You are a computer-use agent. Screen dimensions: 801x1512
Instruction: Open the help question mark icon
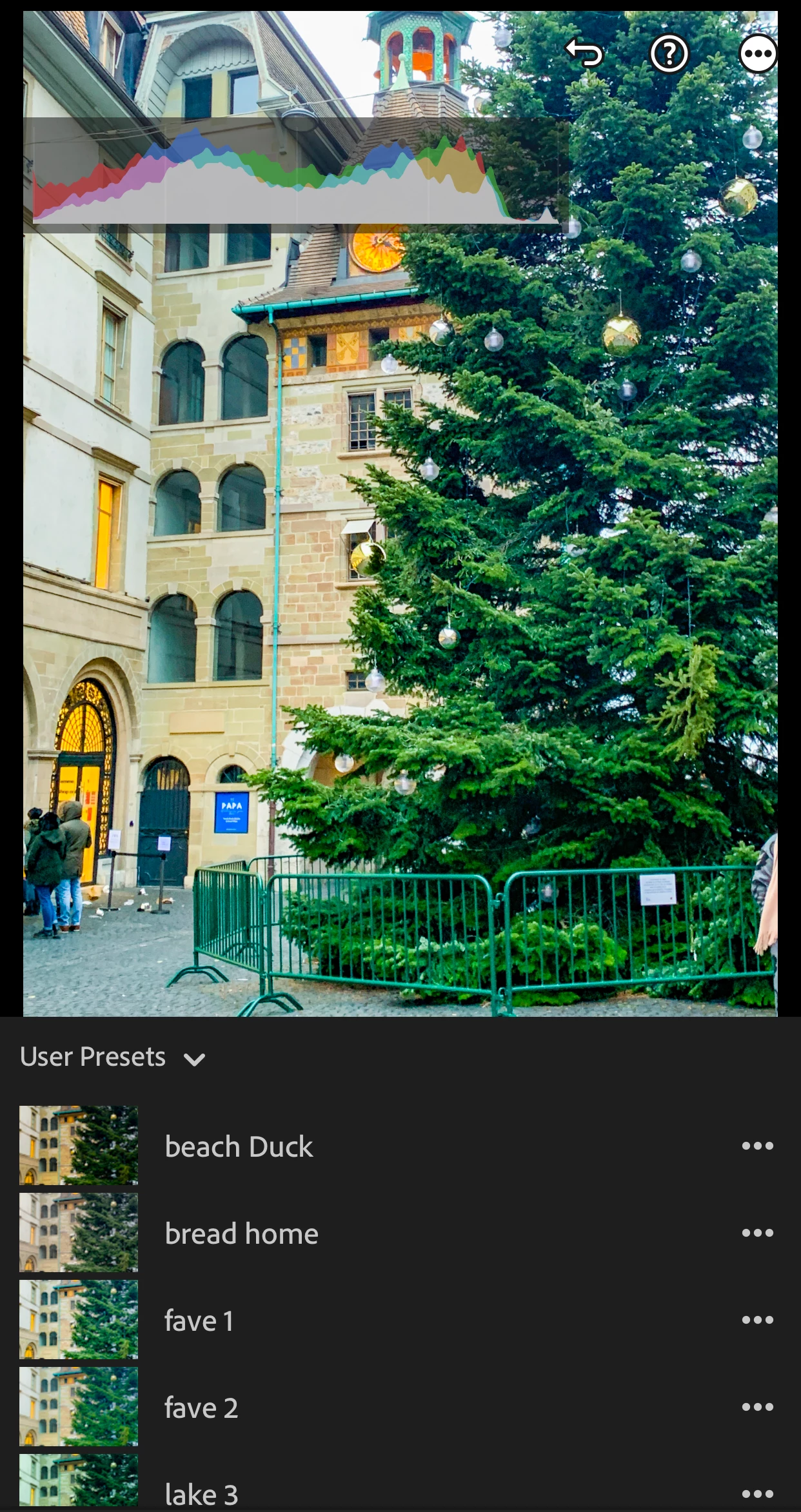pyautogui.click(x=669, y=54)
